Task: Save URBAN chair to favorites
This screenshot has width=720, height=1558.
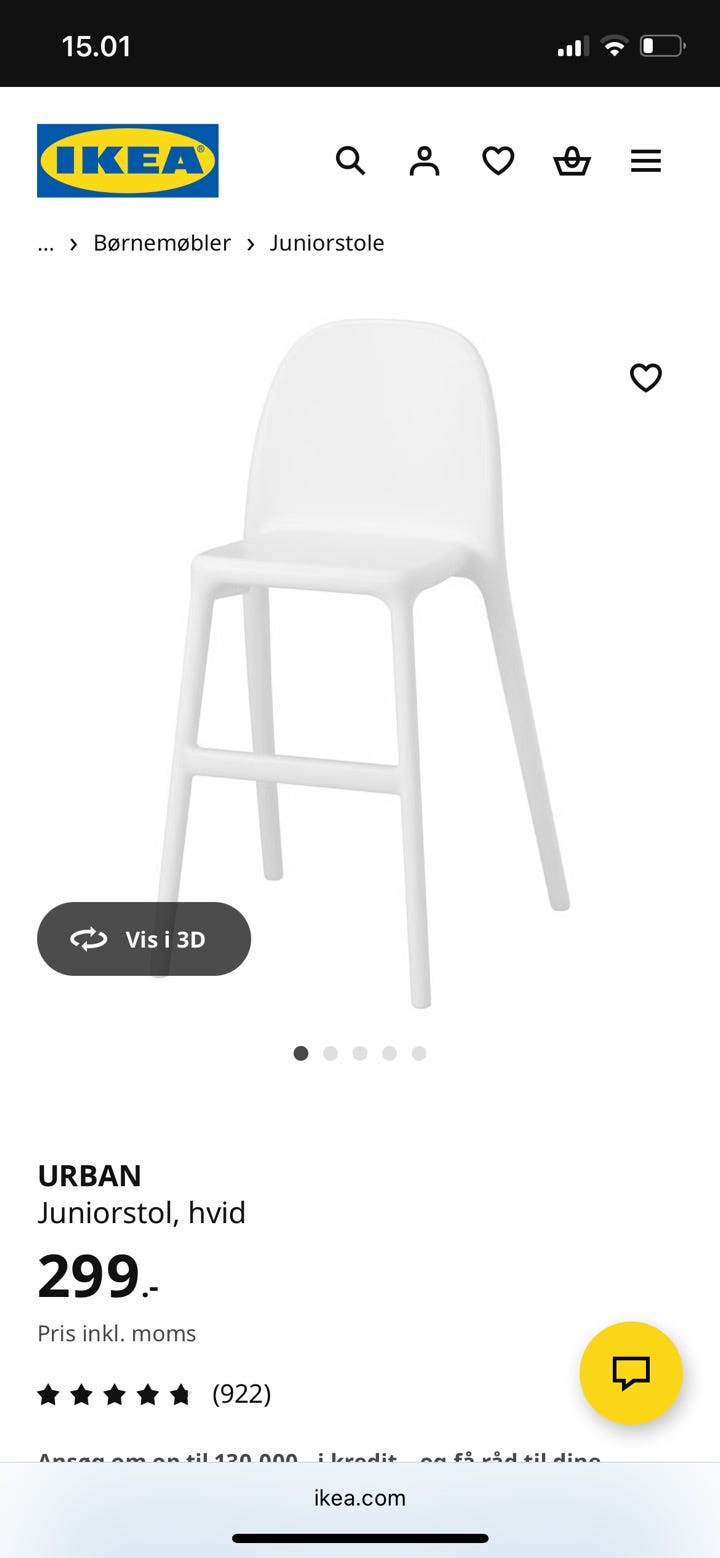Action: pos(646,377)
